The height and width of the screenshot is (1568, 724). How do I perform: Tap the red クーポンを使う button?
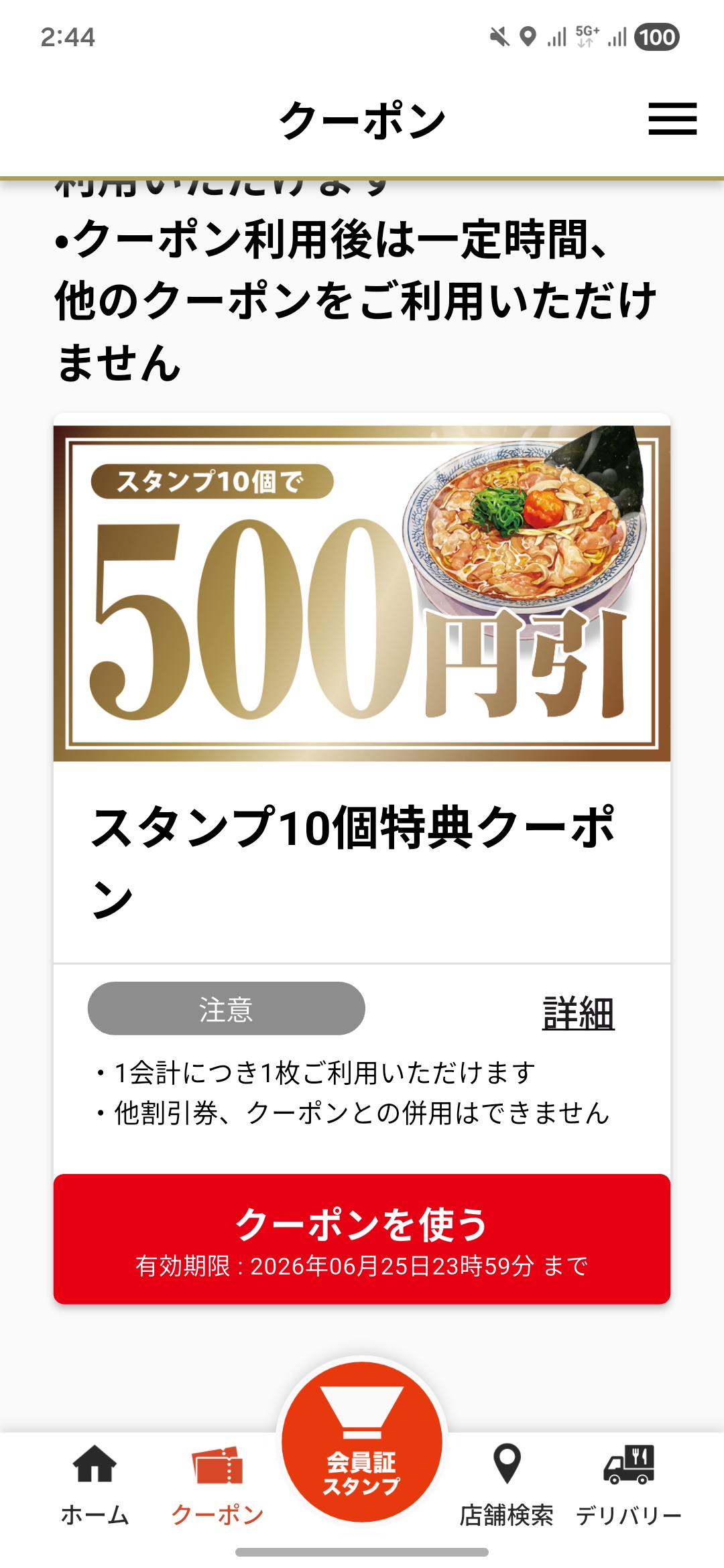362,1238
